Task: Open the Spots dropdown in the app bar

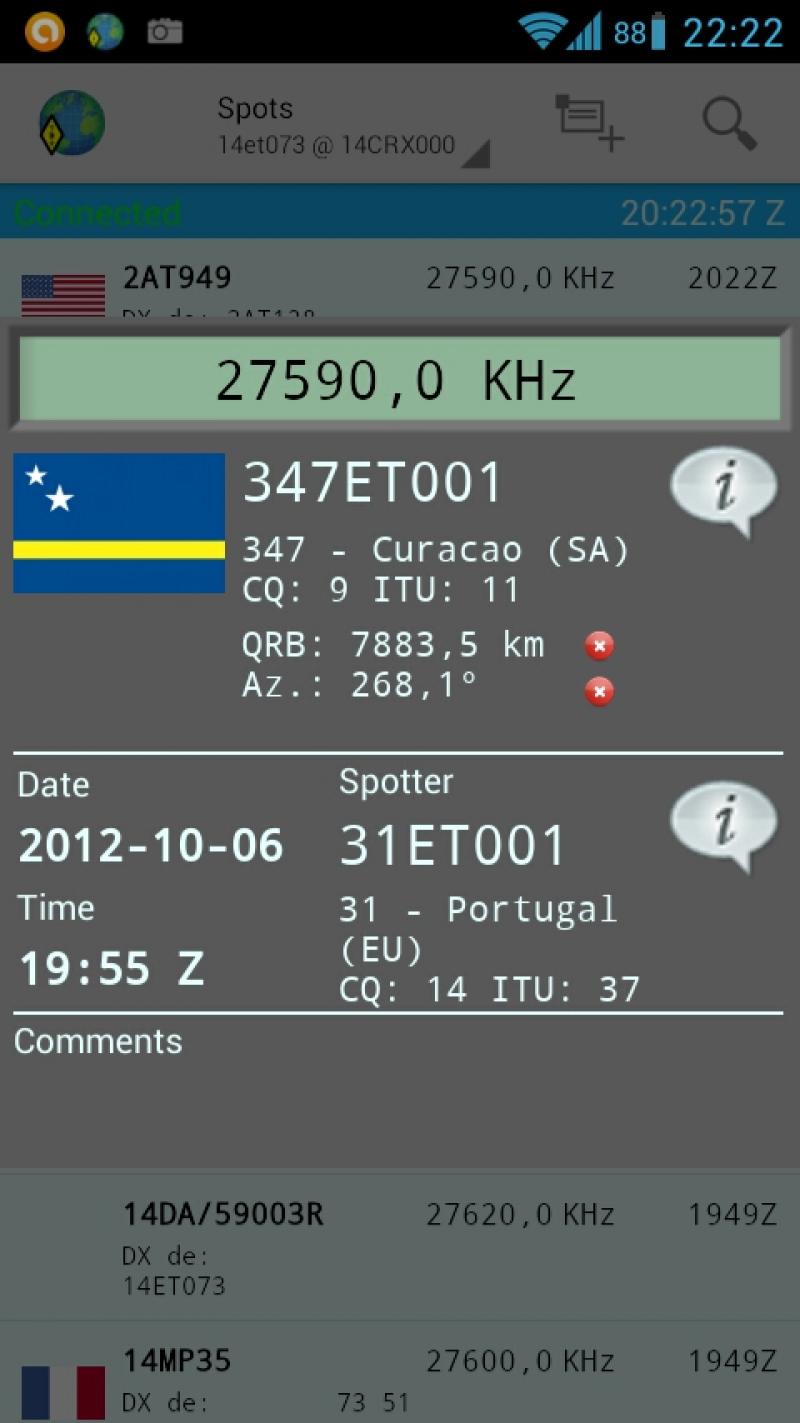Action: (349, 126)
